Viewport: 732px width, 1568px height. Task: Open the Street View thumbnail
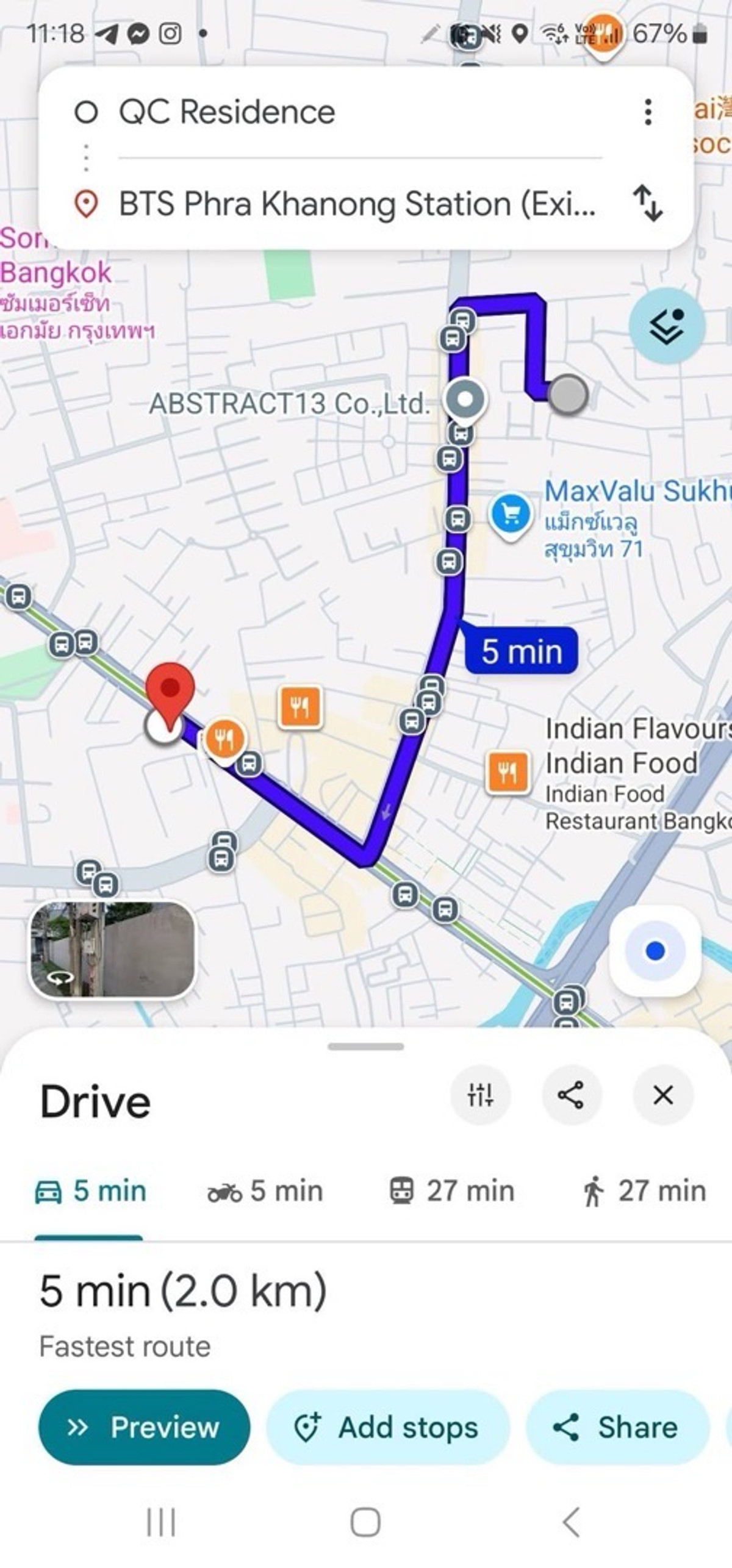(x=113, y=950)
